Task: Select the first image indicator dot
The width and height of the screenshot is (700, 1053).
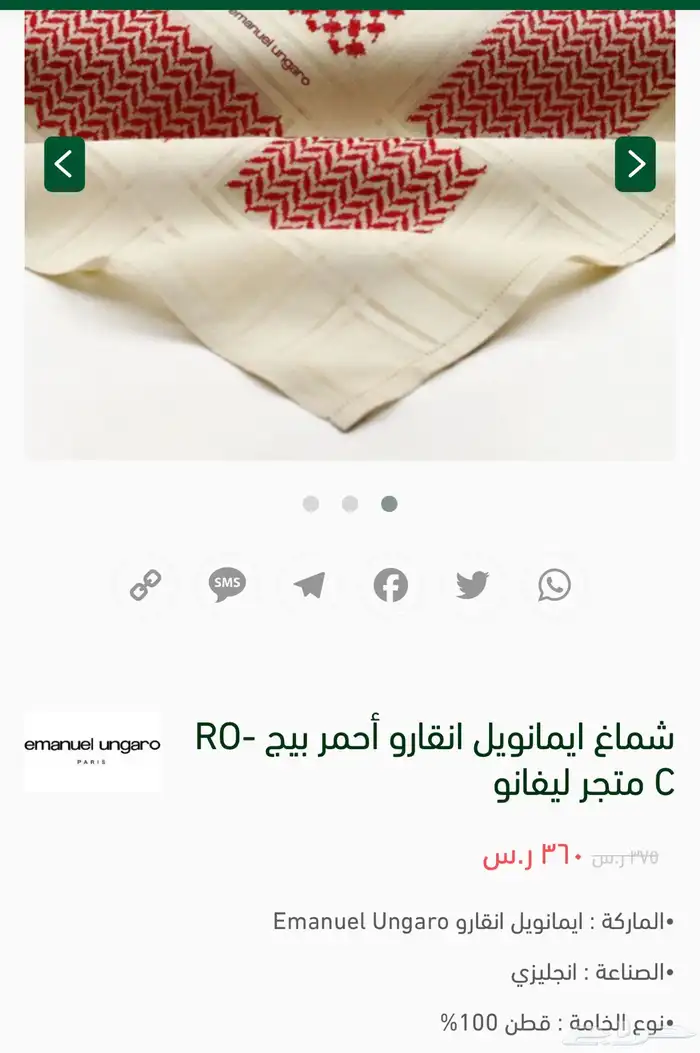Action: click(311, 504)
